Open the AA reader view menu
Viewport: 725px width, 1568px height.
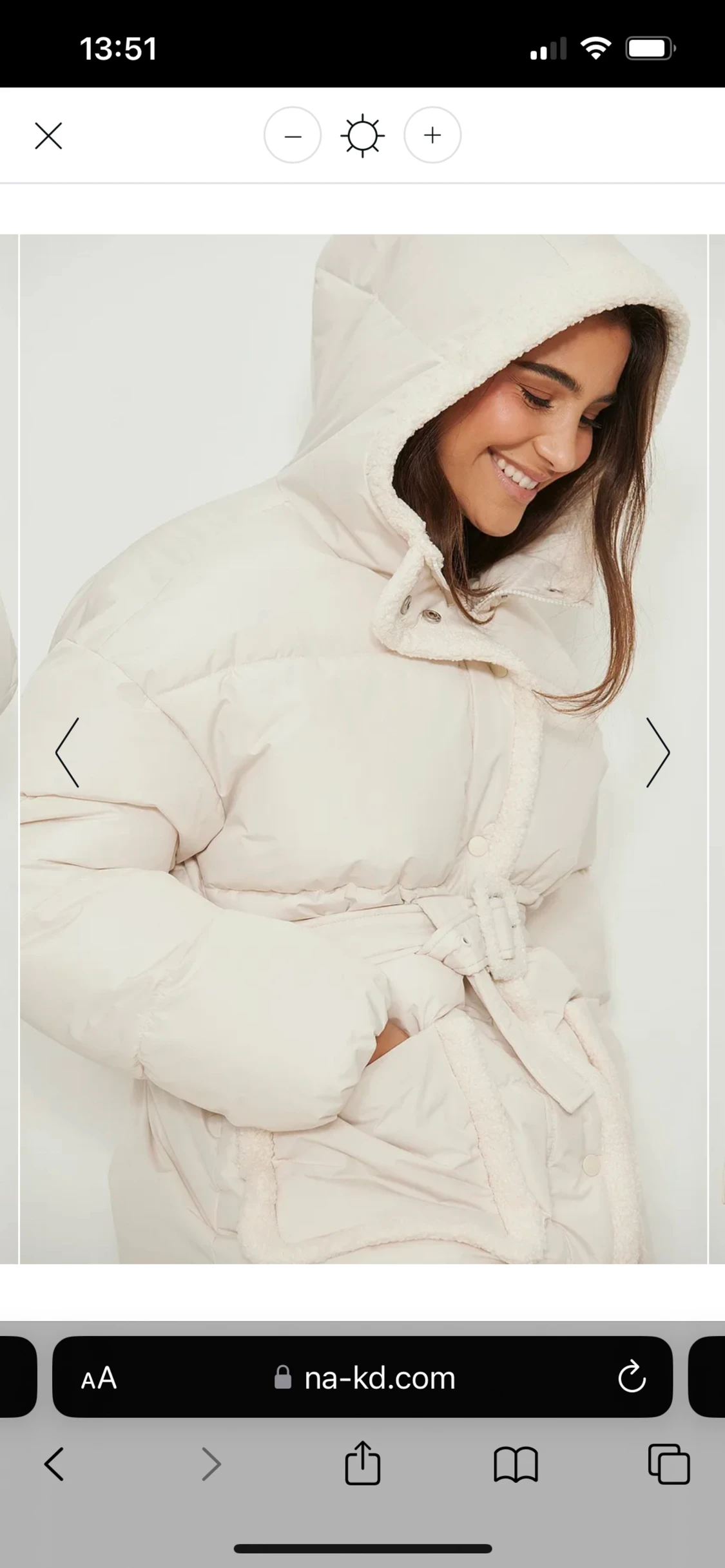tap(99, 1378)
